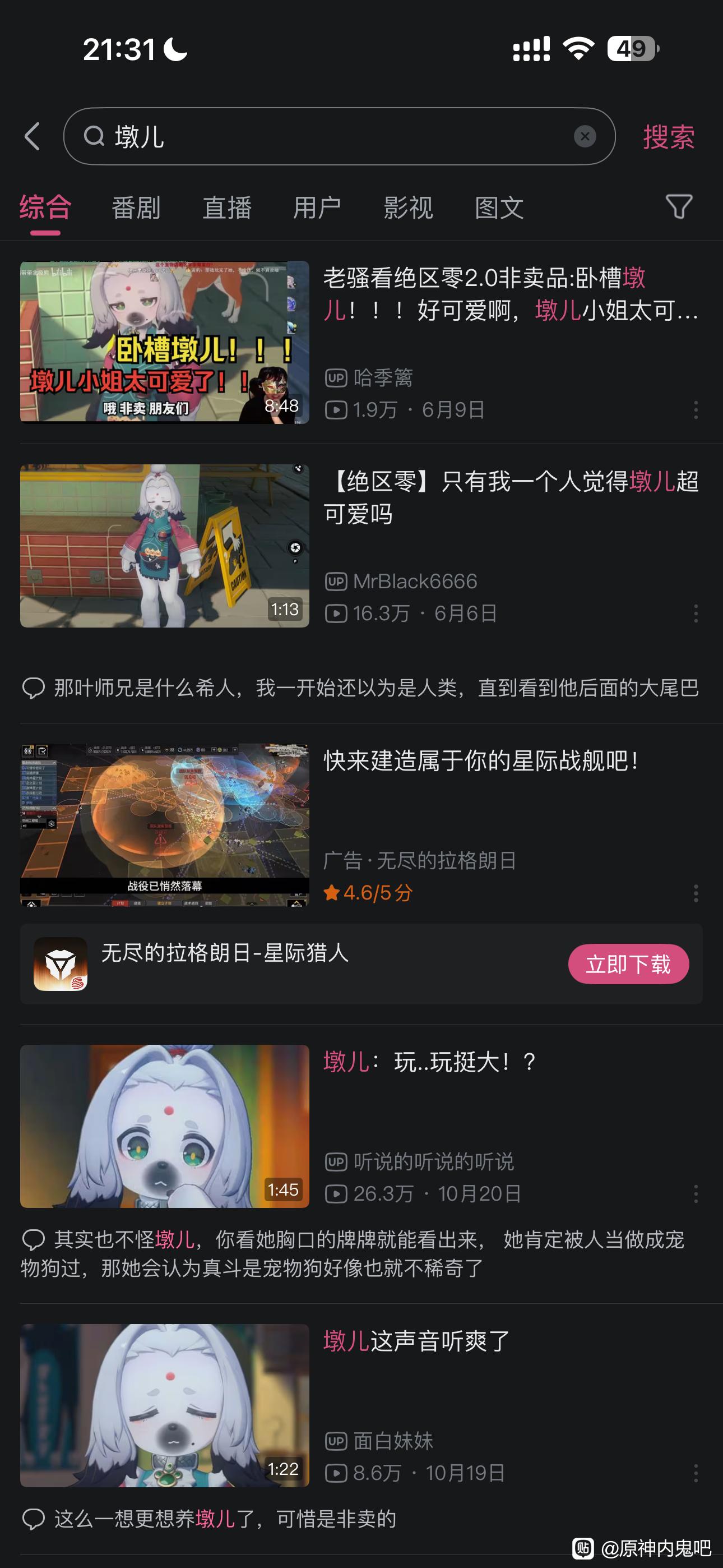723x1568 pixels.
Task: Watch the video 墩儿：玩..玩挺大！？
Action: [x=164, y=1126]
